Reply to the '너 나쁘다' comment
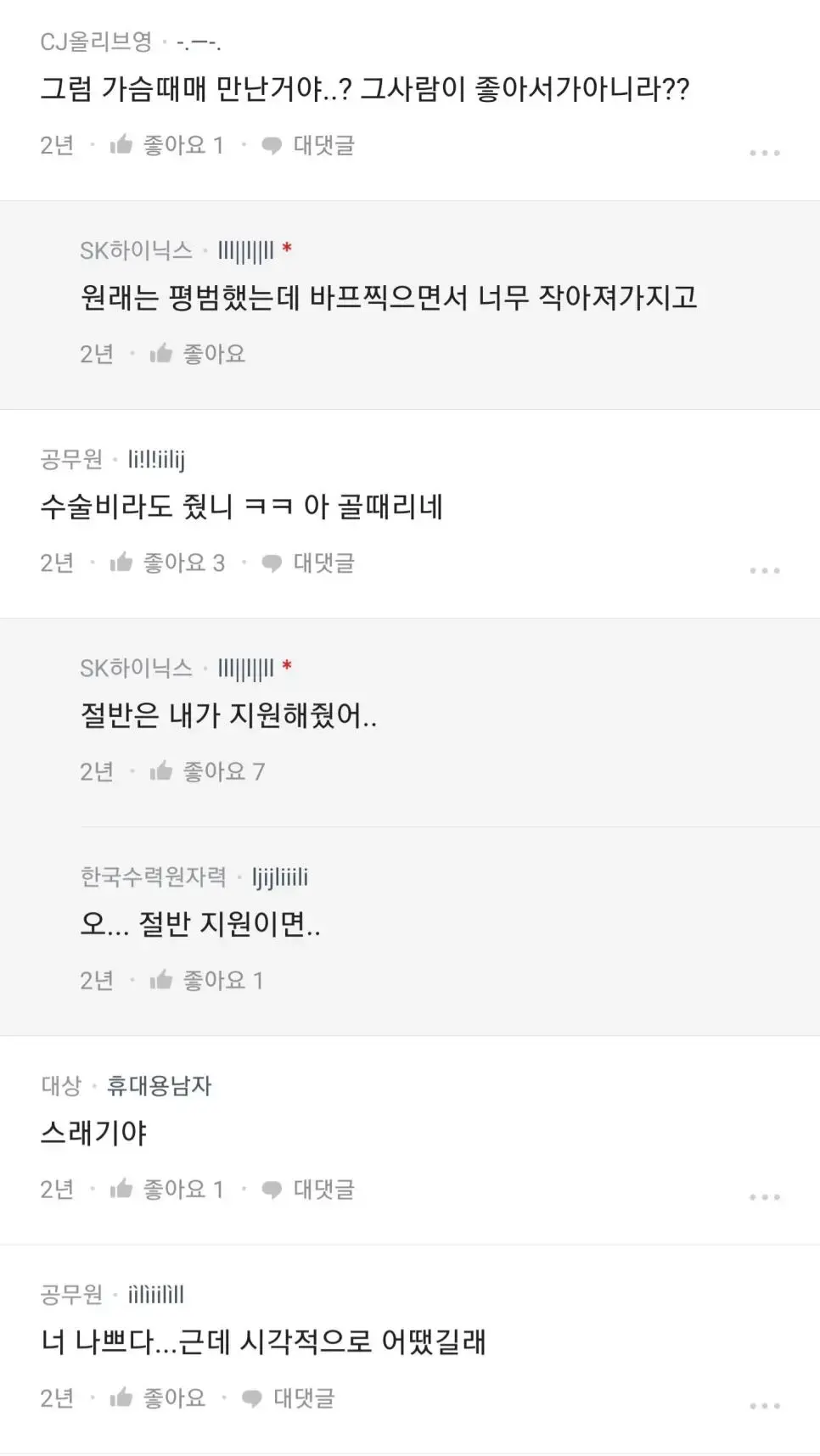The image size is (820, 1456). click(x=288, y=1397)
